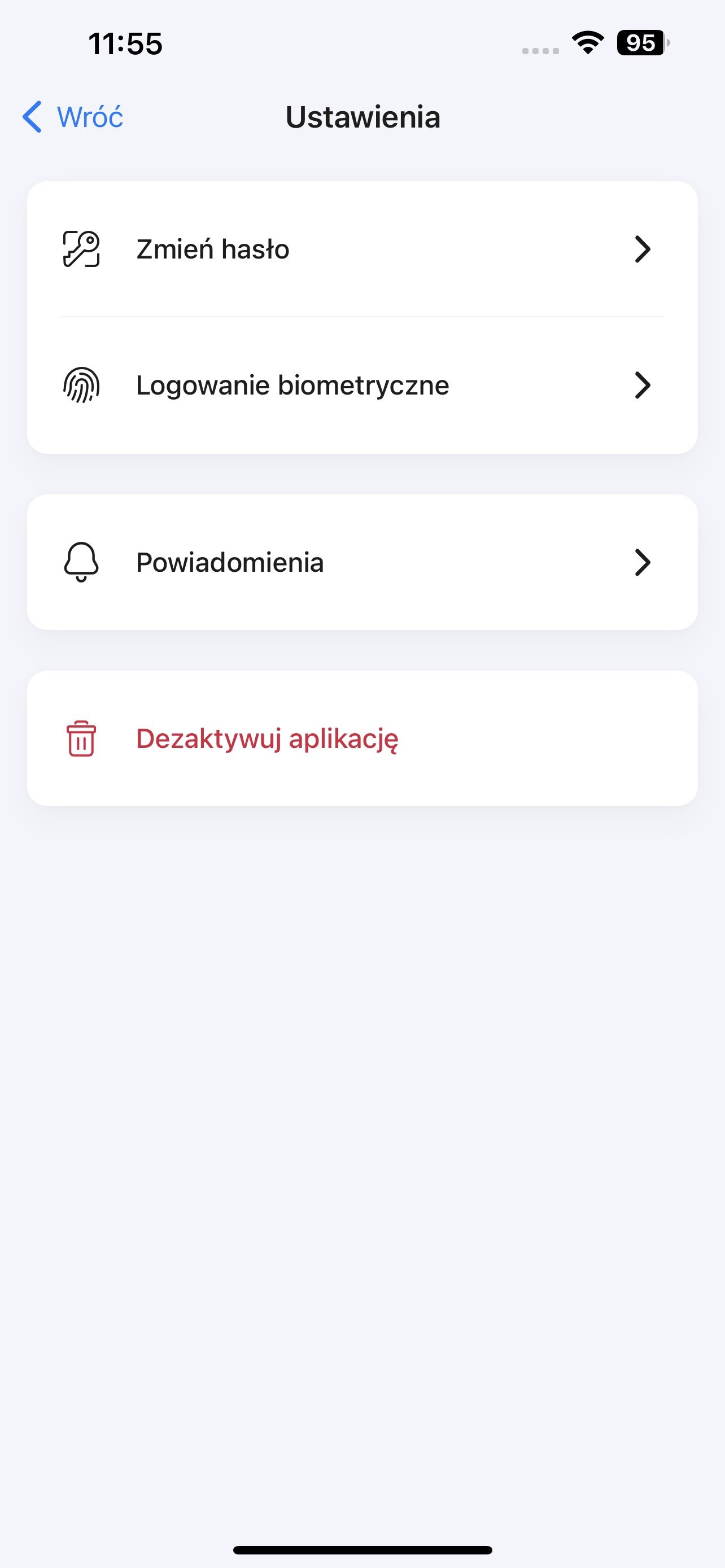Open the Zmień hasło setting
The width and height of the screenshot is (725, 1568).
pos(362,249)
